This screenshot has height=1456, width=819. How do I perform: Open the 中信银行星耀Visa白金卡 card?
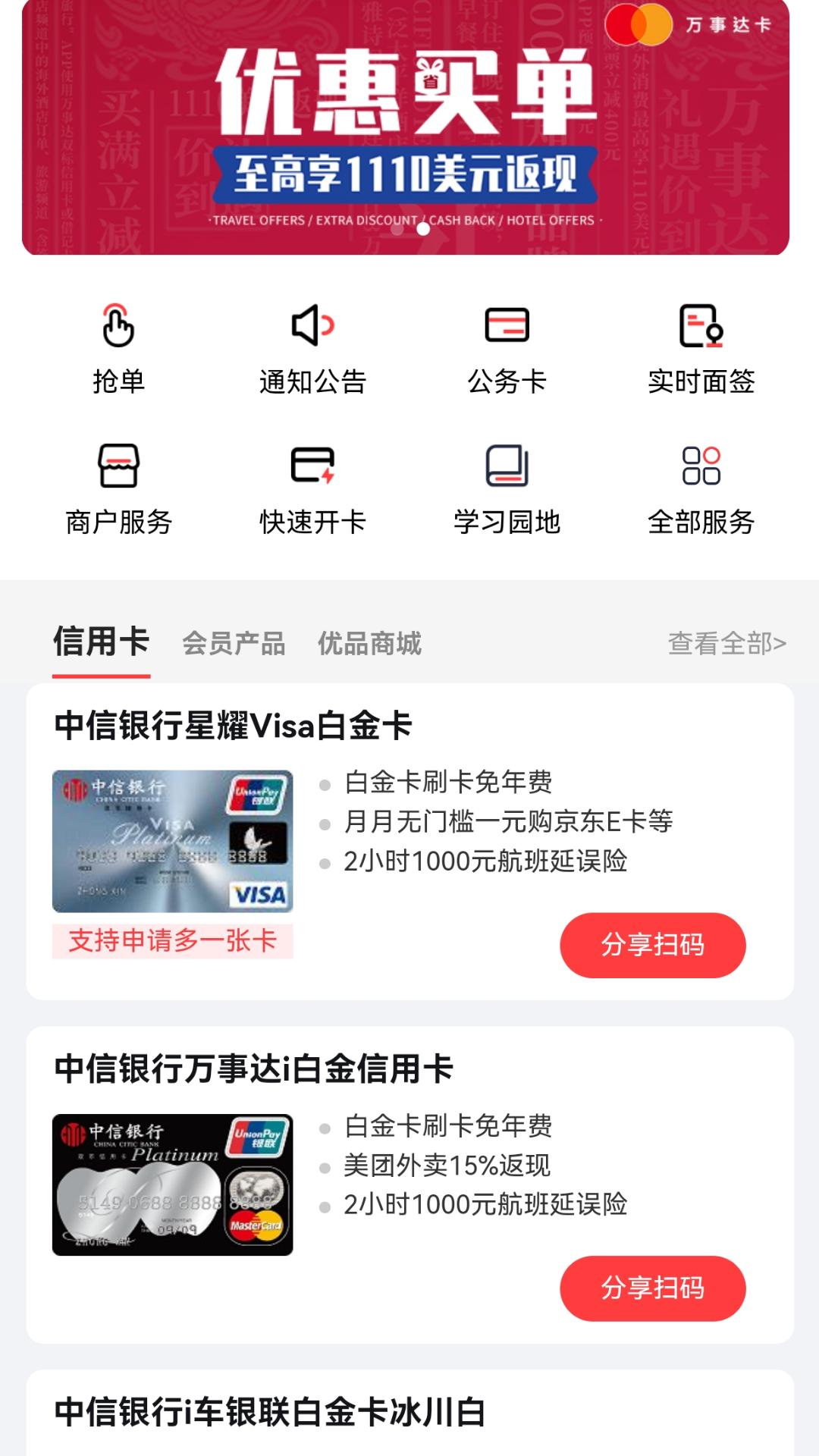coord(234,726)
